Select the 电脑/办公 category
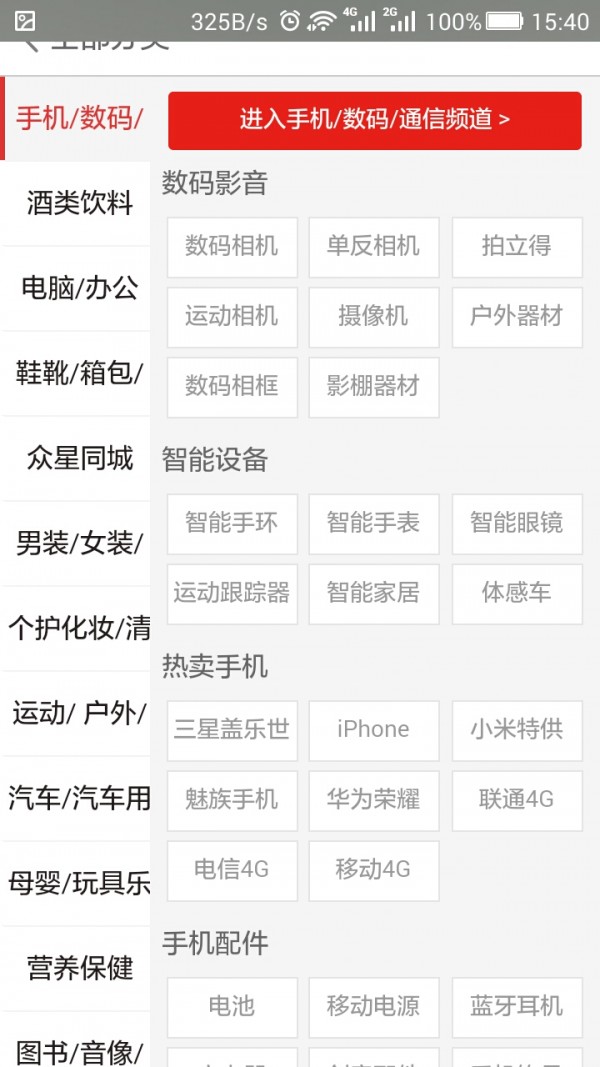Viewport: 600px width, 1067px height. pyautogui.click(x=79, y=289)
